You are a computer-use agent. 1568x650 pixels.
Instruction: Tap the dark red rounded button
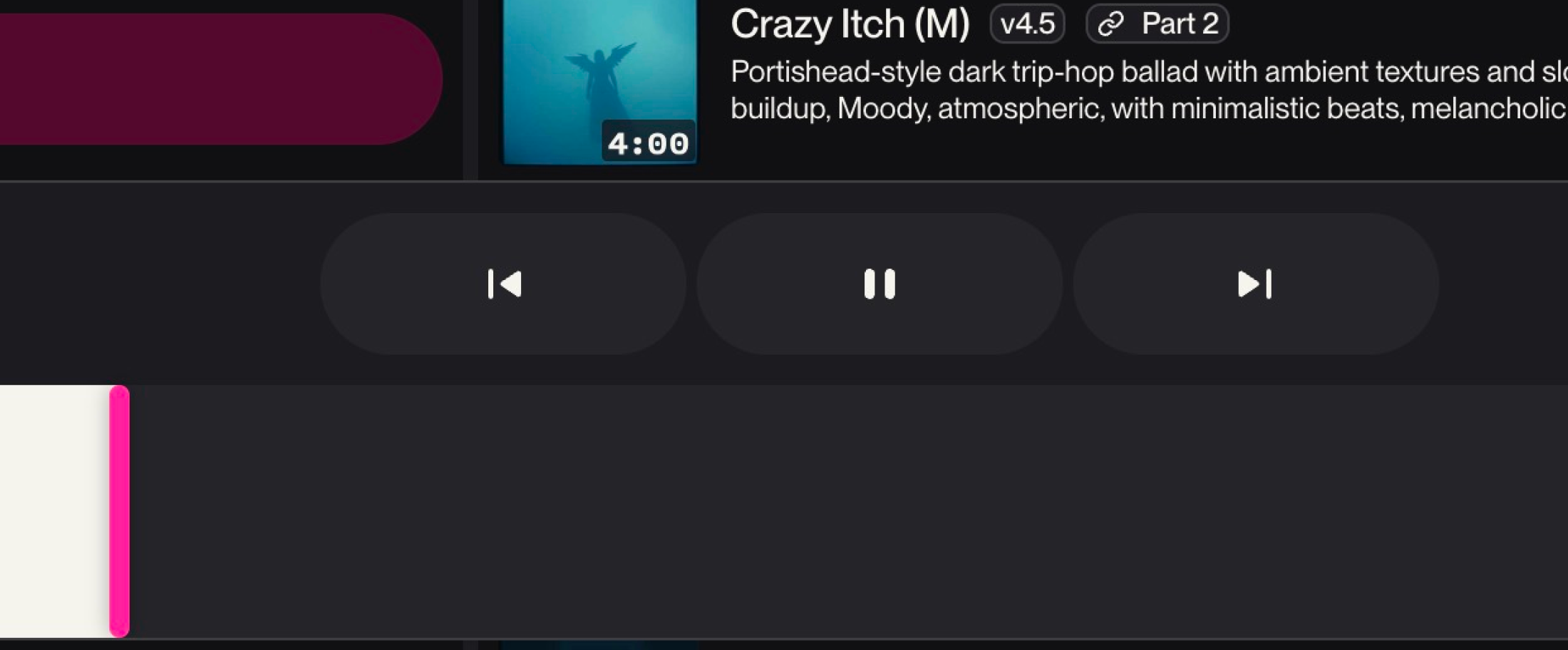click(x=214, y=78)
